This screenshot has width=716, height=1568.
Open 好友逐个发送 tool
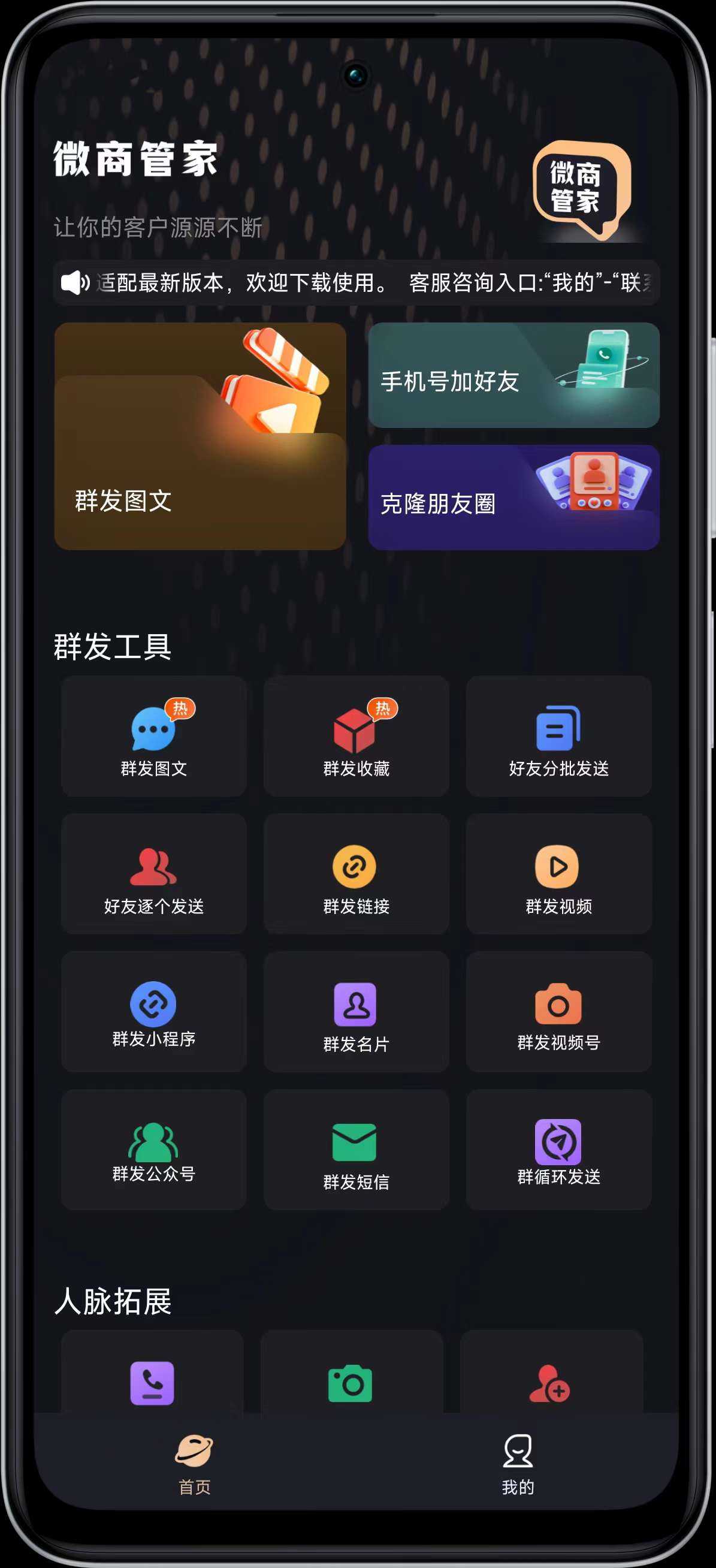click(154, 874)
